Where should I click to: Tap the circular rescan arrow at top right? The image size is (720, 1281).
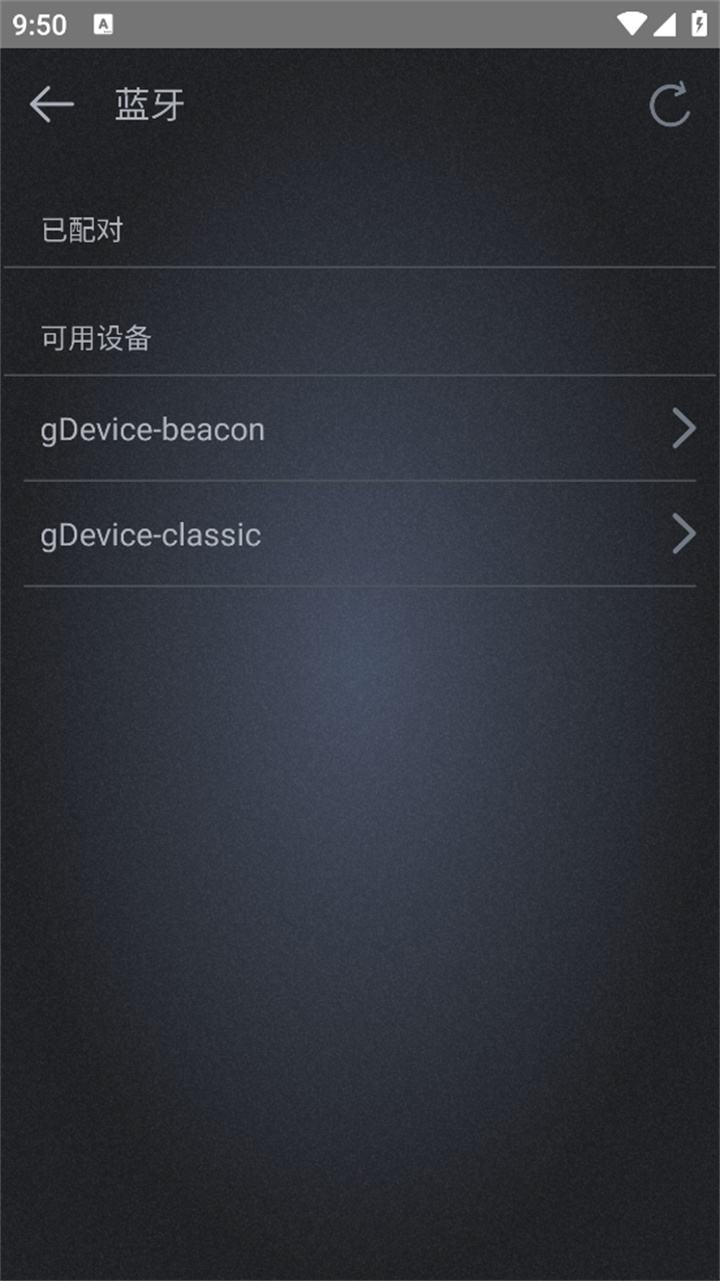(x=669, y=104)
